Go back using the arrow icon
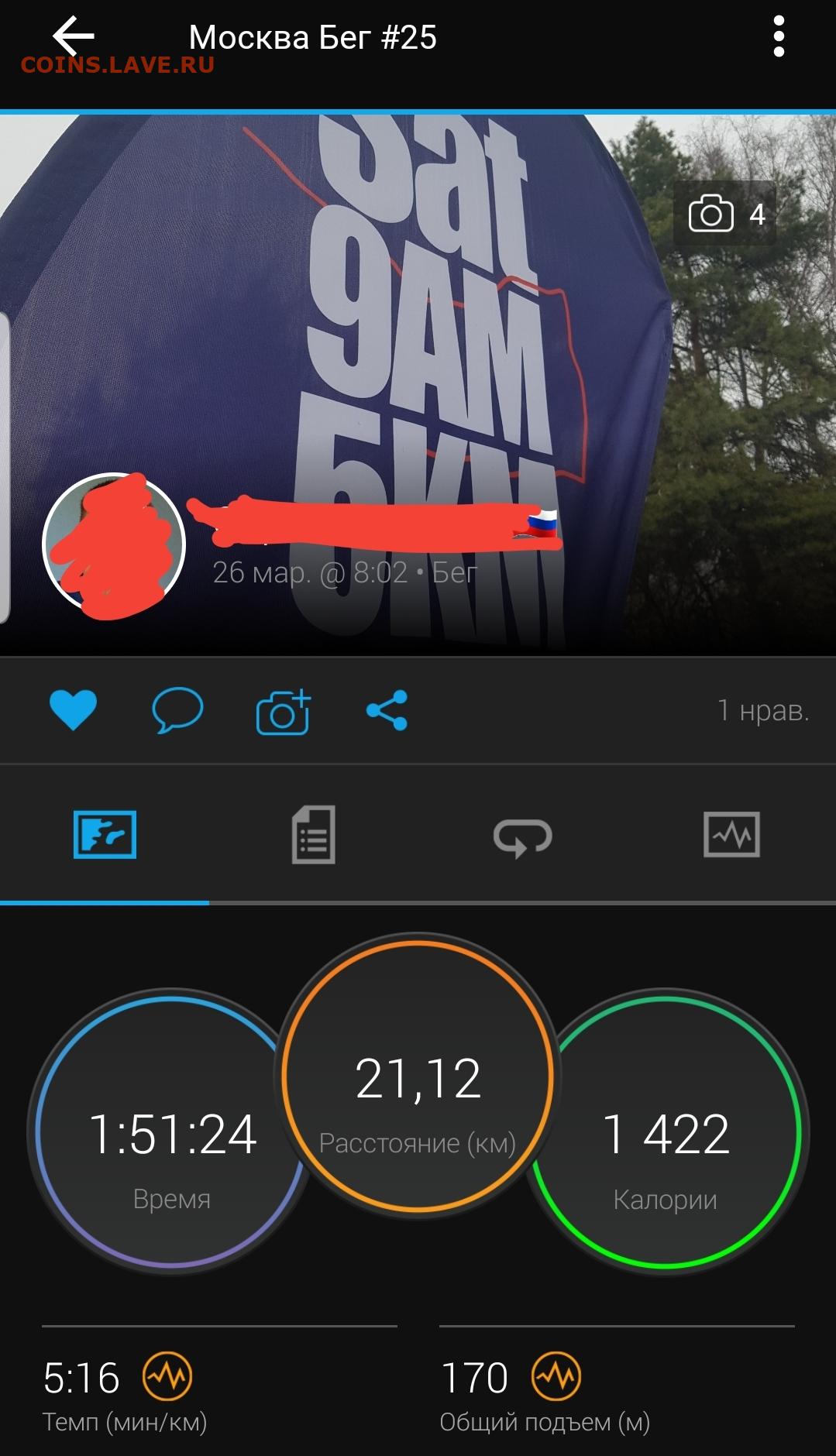This screenshot has height=1456, width=836. pyautogui.click(x=74, y=36)
